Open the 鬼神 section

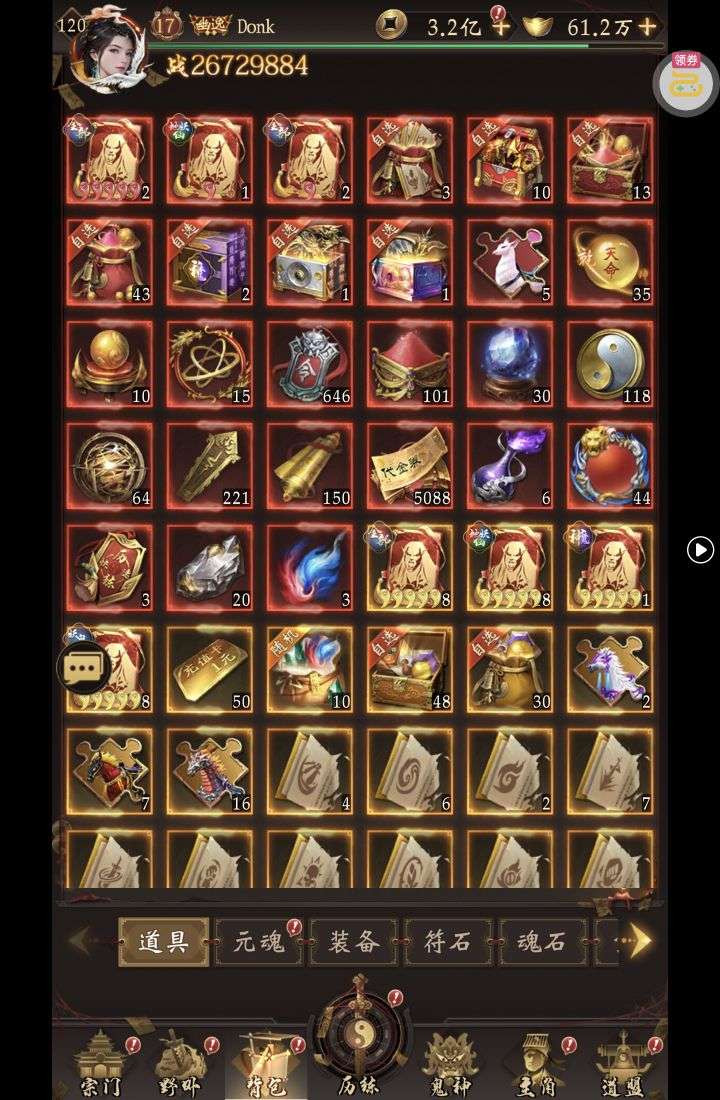(449, 1066)
